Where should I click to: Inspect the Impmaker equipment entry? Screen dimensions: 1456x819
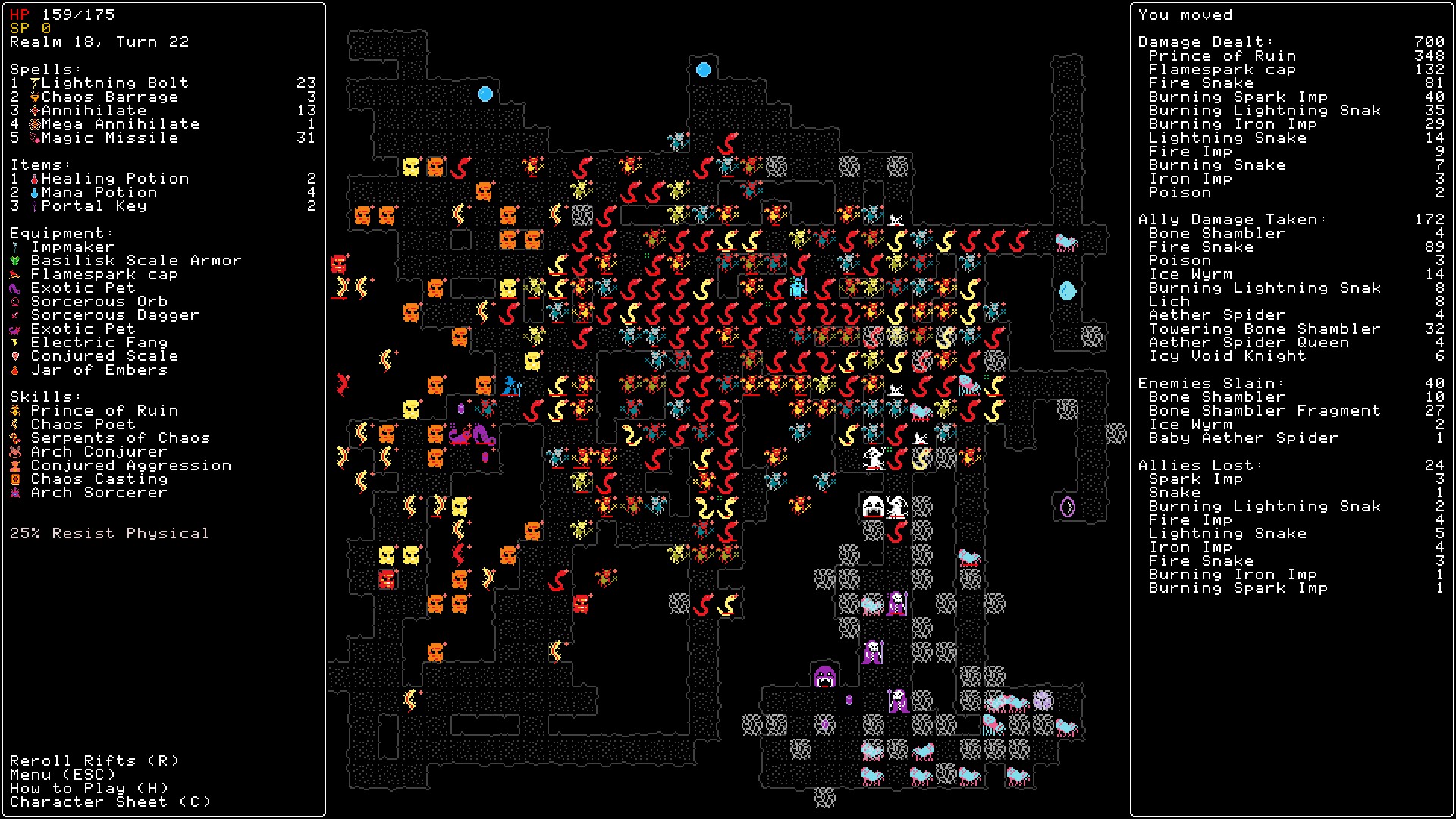pos(72,247)
